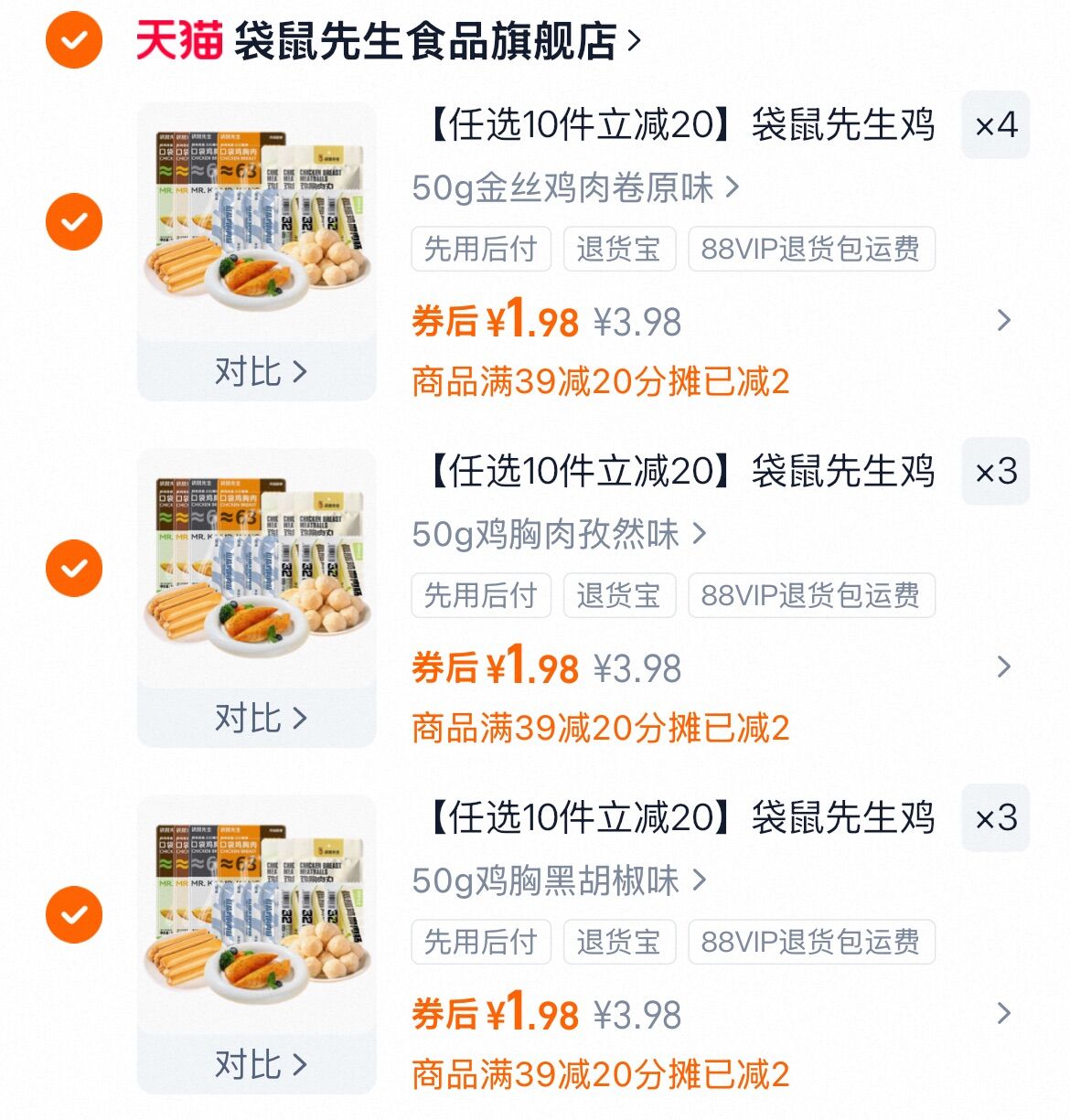Compare the 50g鸡胸黑胡椒味 product

point(258,1064)
